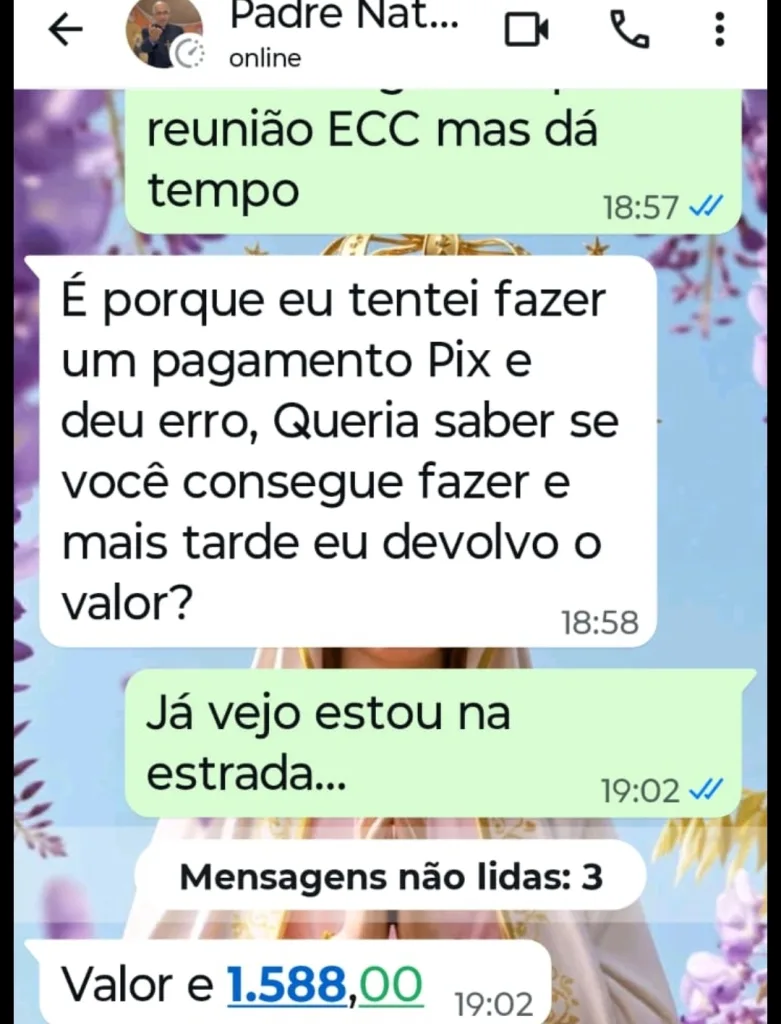781x1024 pixels.
Task: Start a video call
Action: click(526, 31)
